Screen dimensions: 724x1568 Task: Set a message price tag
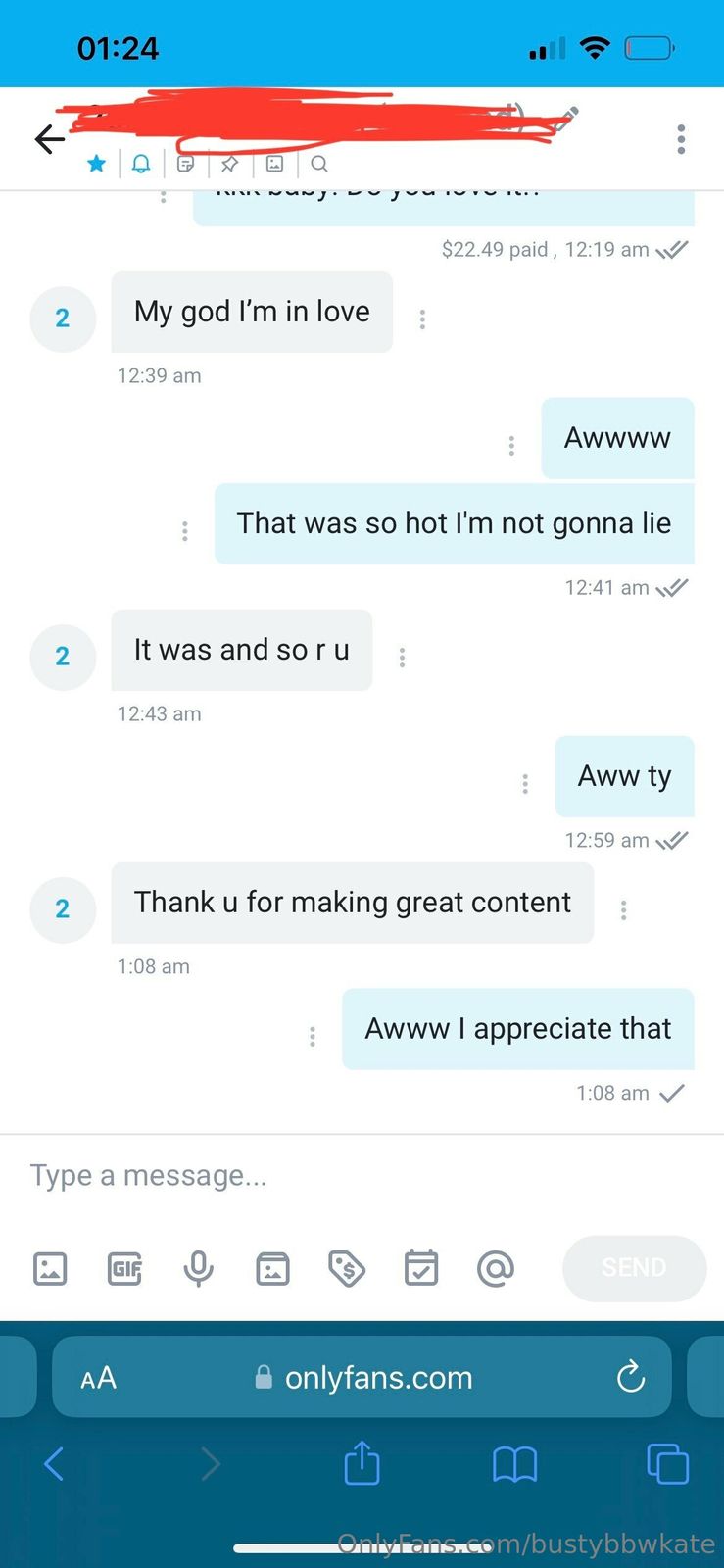pos(347,1268)
